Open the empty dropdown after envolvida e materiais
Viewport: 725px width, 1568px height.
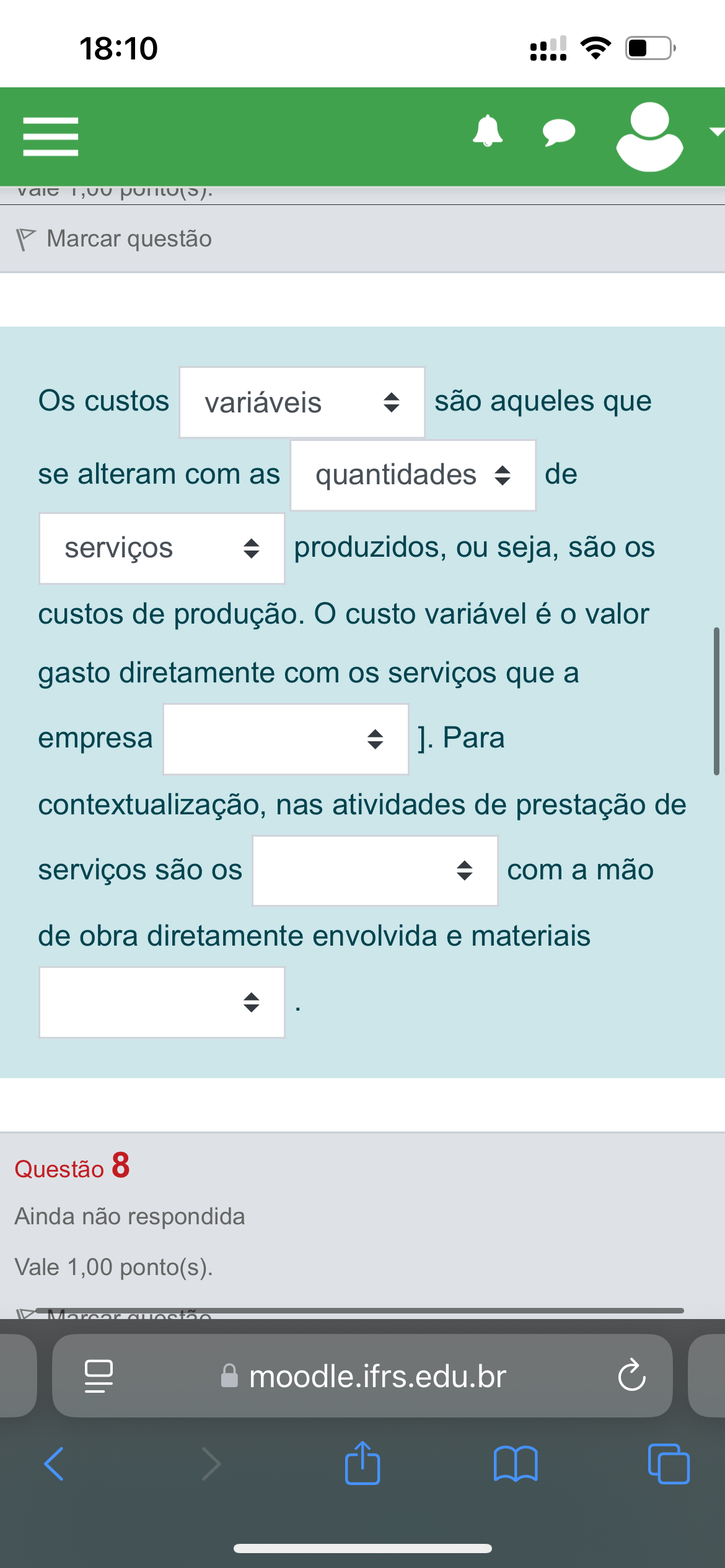[162, 1001]
